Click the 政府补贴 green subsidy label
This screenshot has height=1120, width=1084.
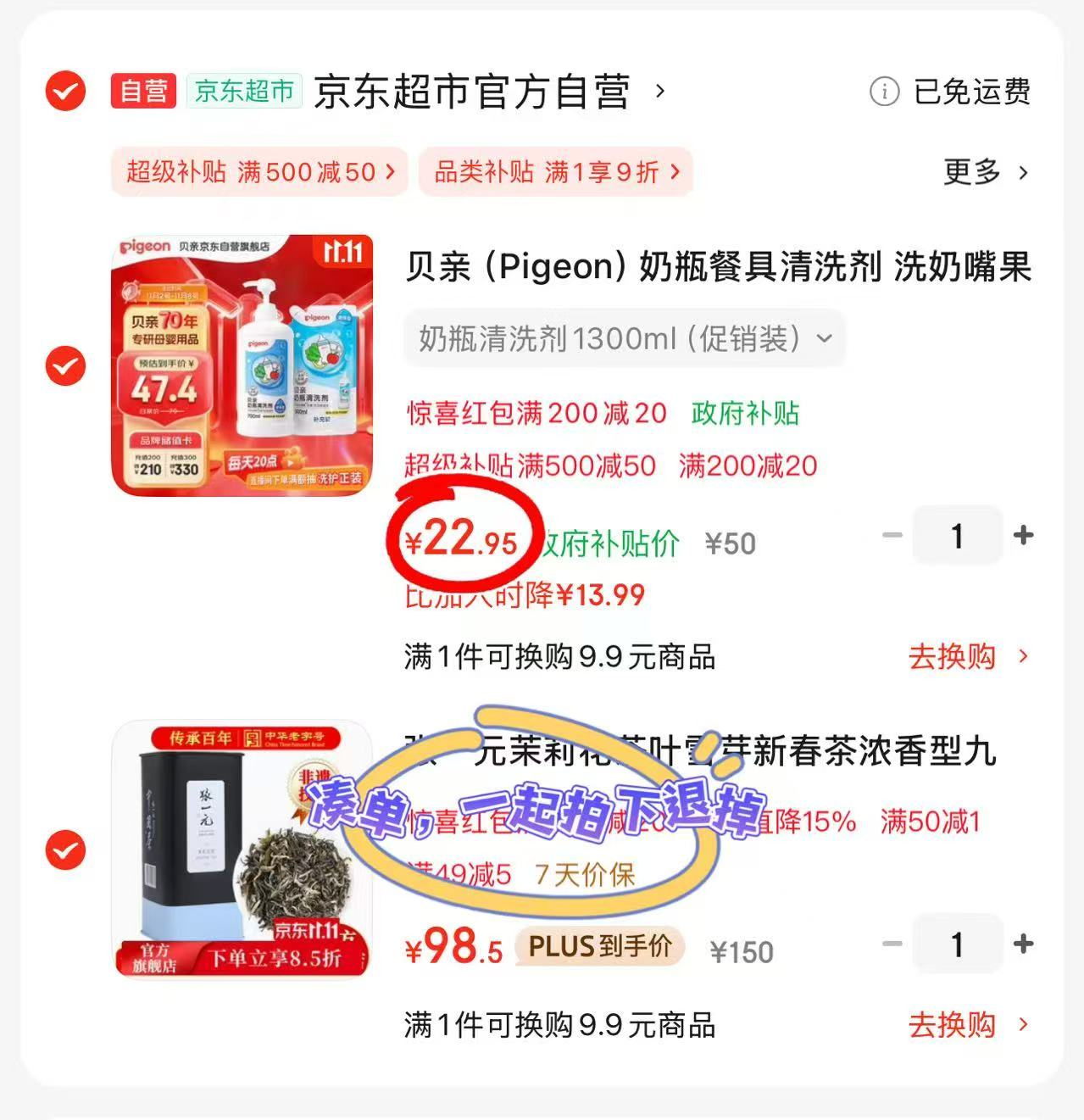pyautogui.click(x=744, y=414)
